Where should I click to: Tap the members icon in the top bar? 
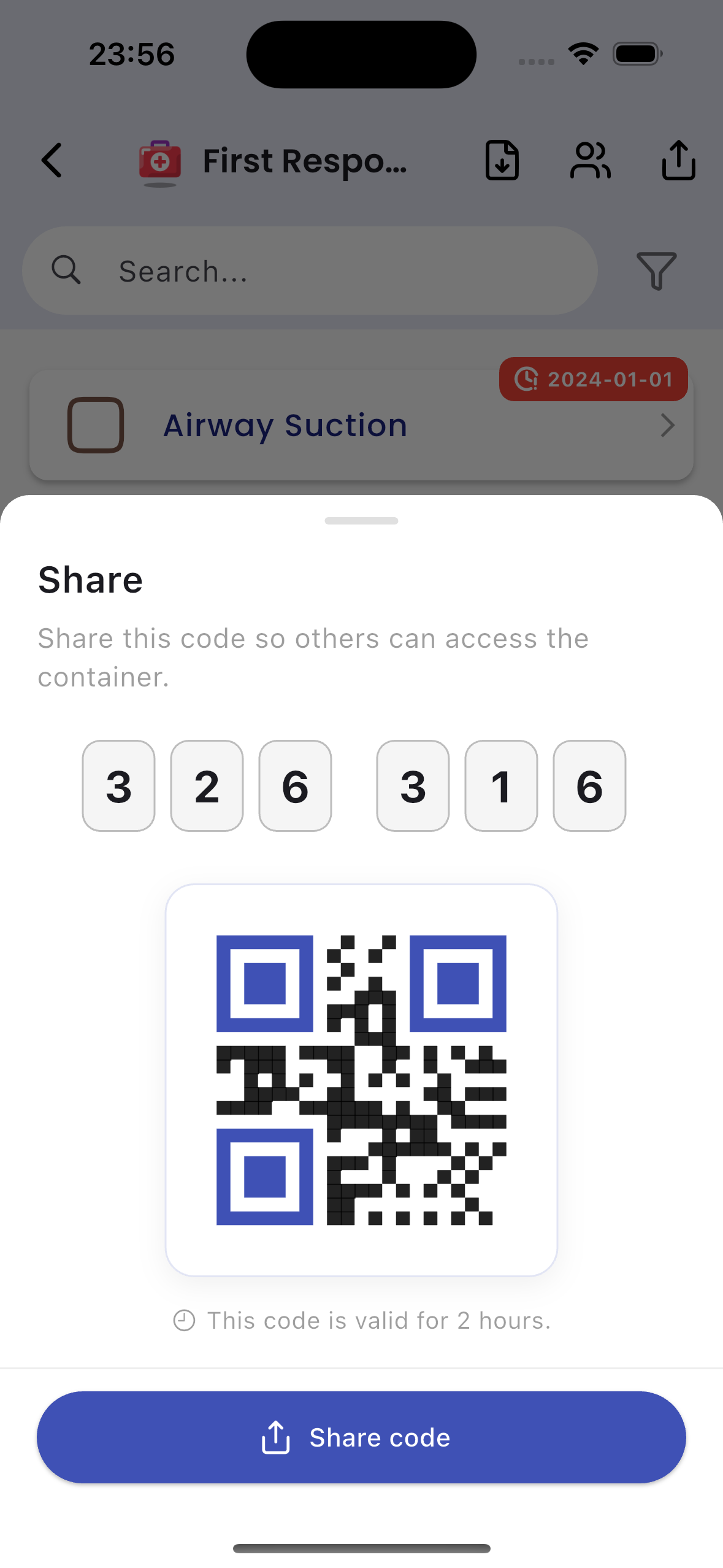(590, 161)
